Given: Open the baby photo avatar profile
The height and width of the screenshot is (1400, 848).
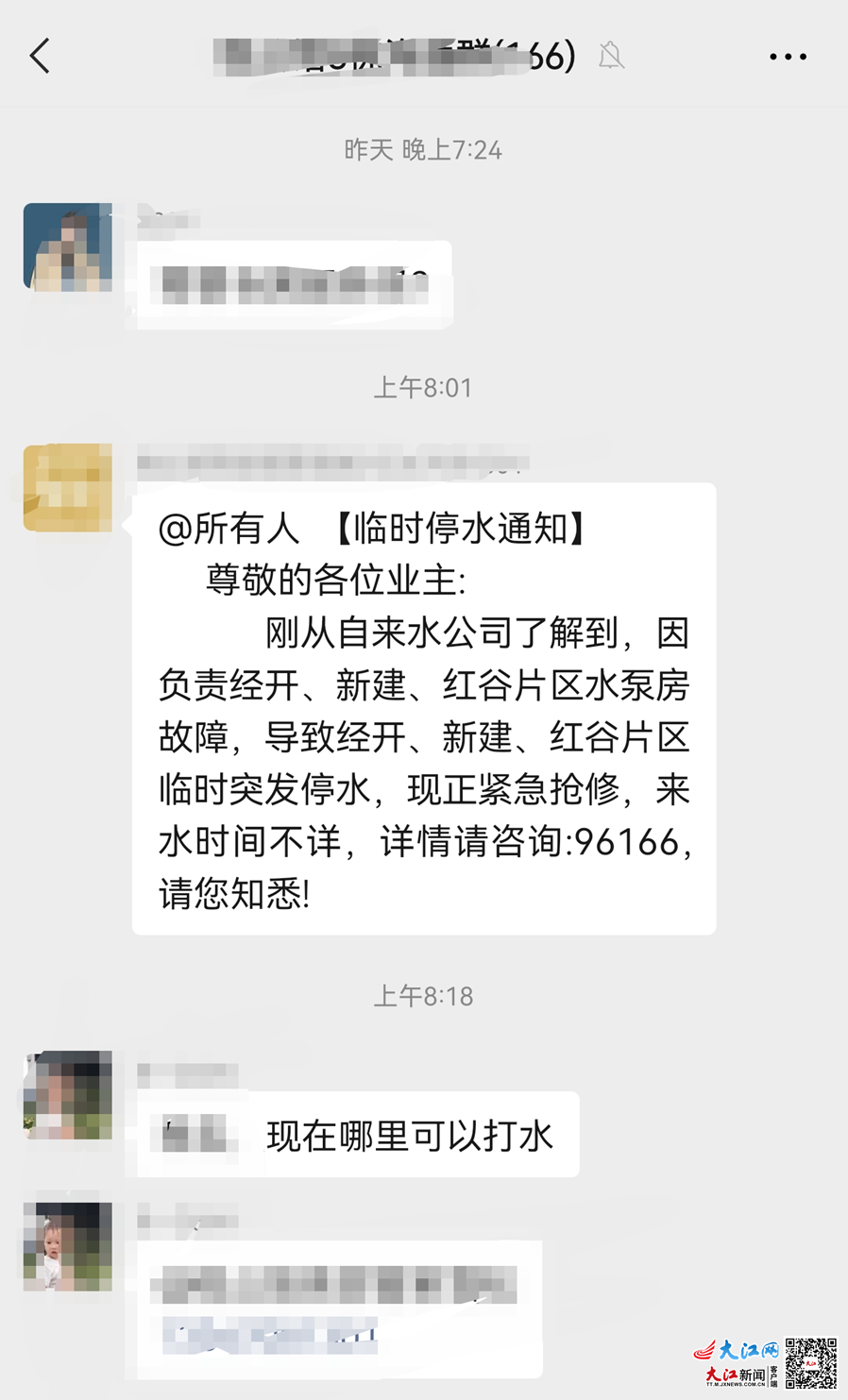Looking at the screenshot, I should point(68,1246).
